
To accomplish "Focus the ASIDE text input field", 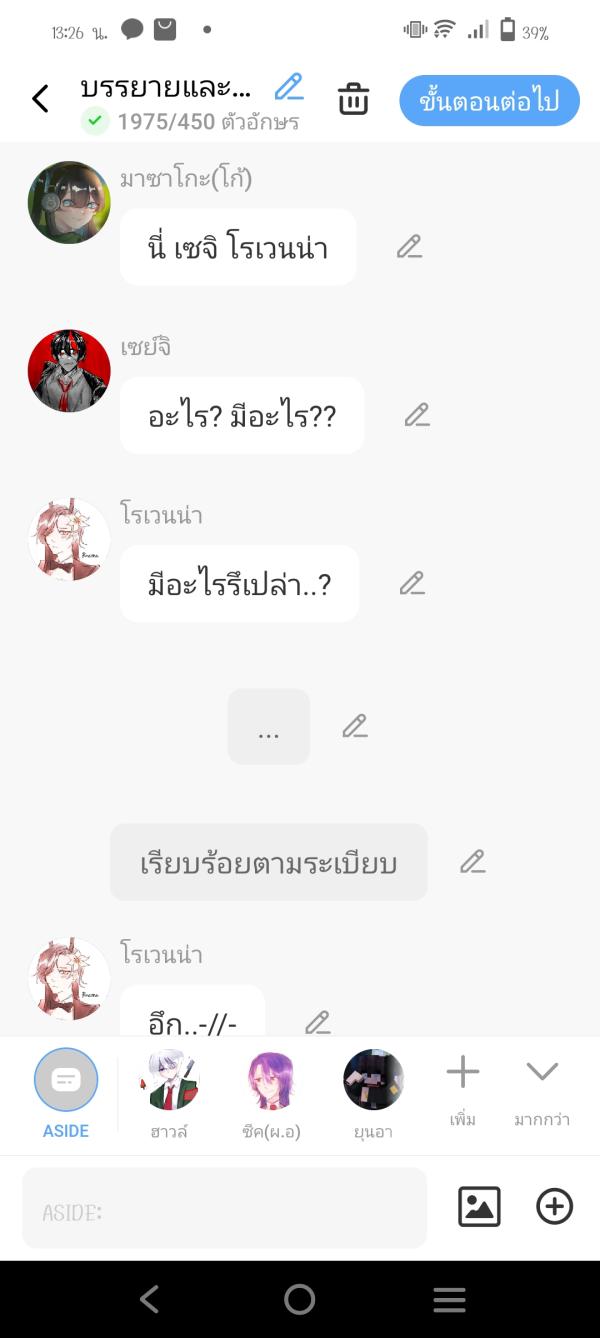I will (x=225, y=1208).
